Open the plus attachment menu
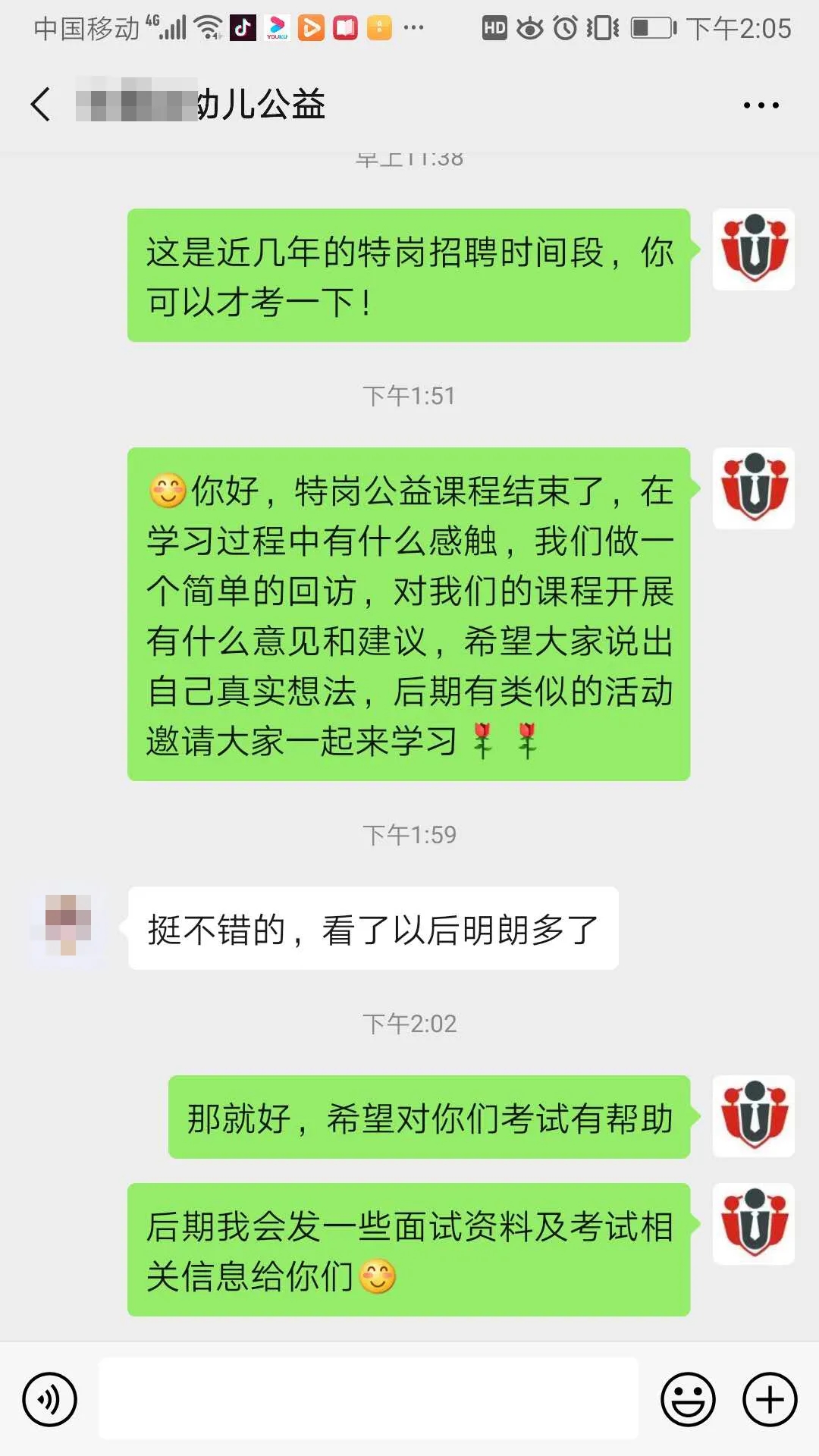 (770, 1399)
